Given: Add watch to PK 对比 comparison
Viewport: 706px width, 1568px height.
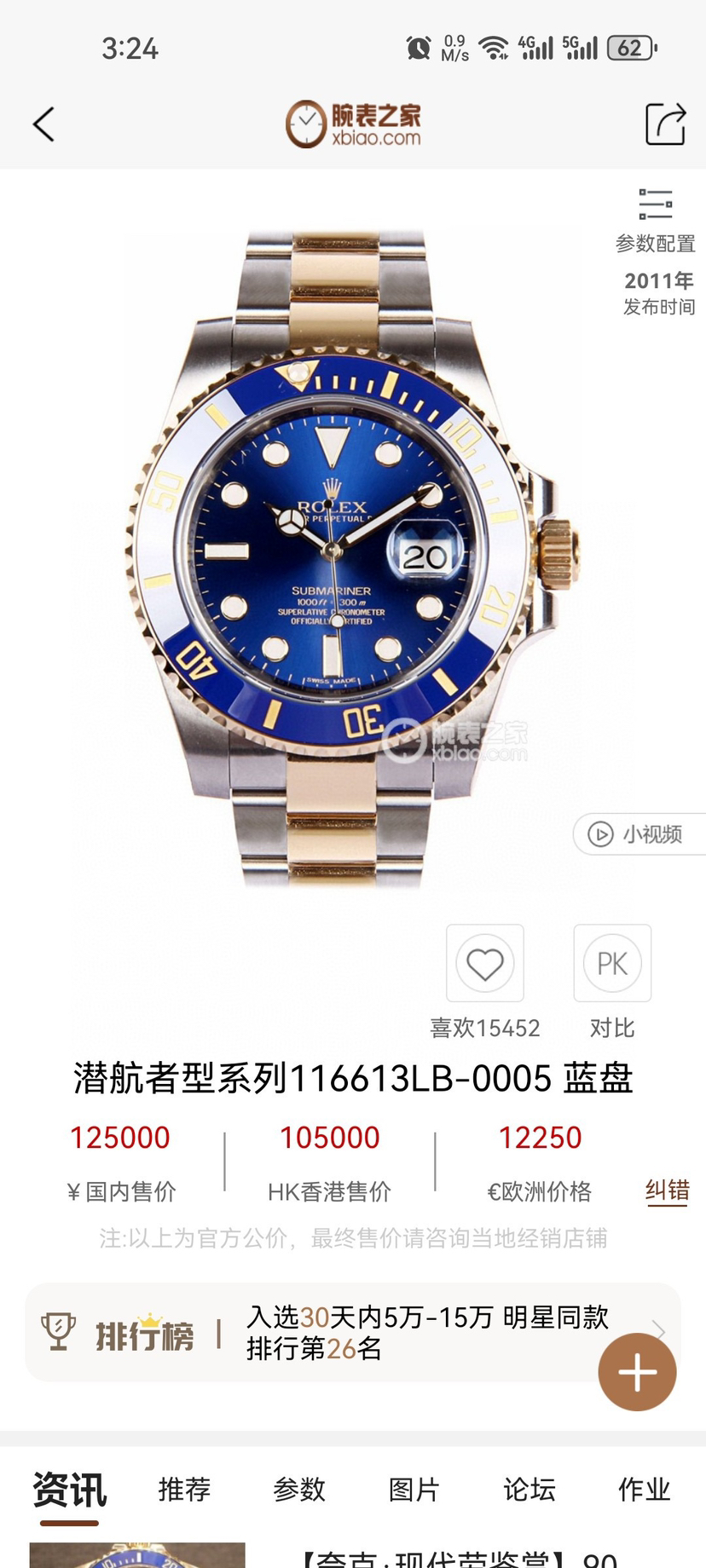Looking at the screenshot, I should point(612,964).
